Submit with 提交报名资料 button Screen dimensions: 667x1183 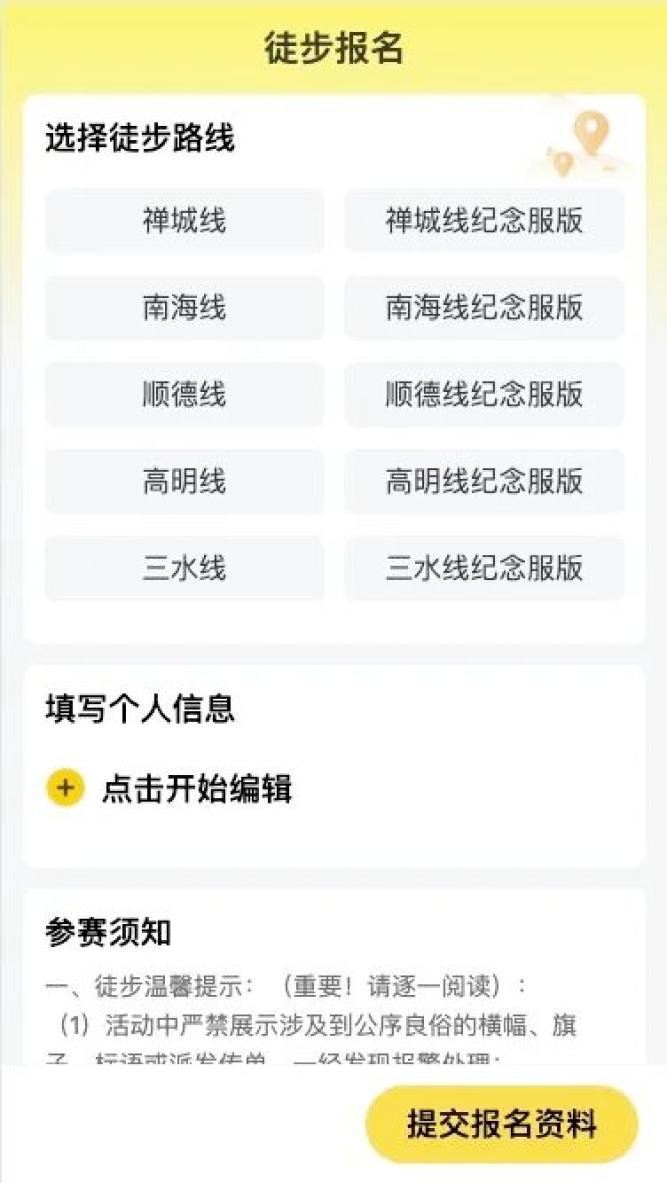click(x=502, y=1124)
